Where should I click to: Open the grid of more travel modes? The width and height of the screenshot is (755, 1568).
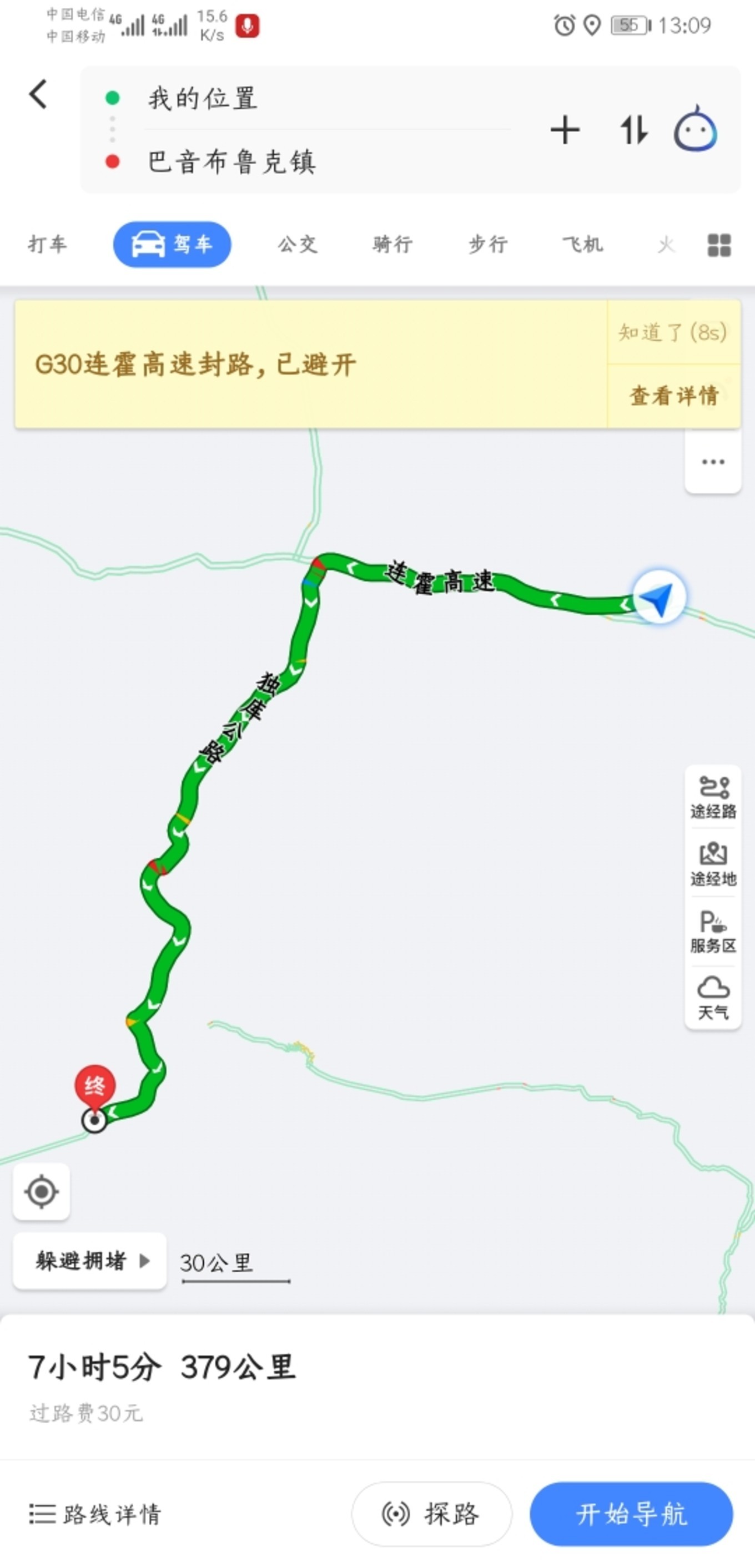click(719, 245)
